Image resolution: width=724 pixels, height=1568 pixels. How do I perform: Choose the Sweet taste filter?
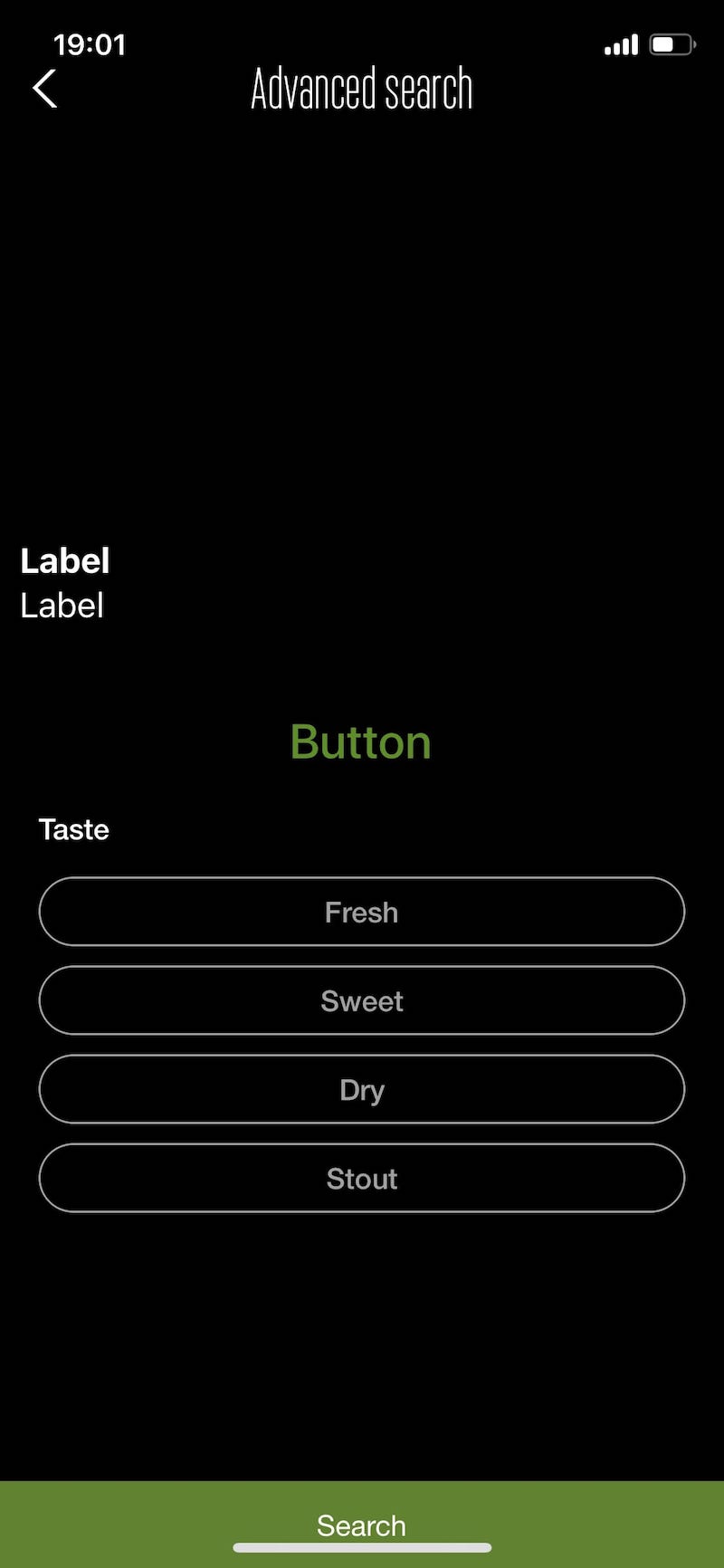(x=362, y=1000)
